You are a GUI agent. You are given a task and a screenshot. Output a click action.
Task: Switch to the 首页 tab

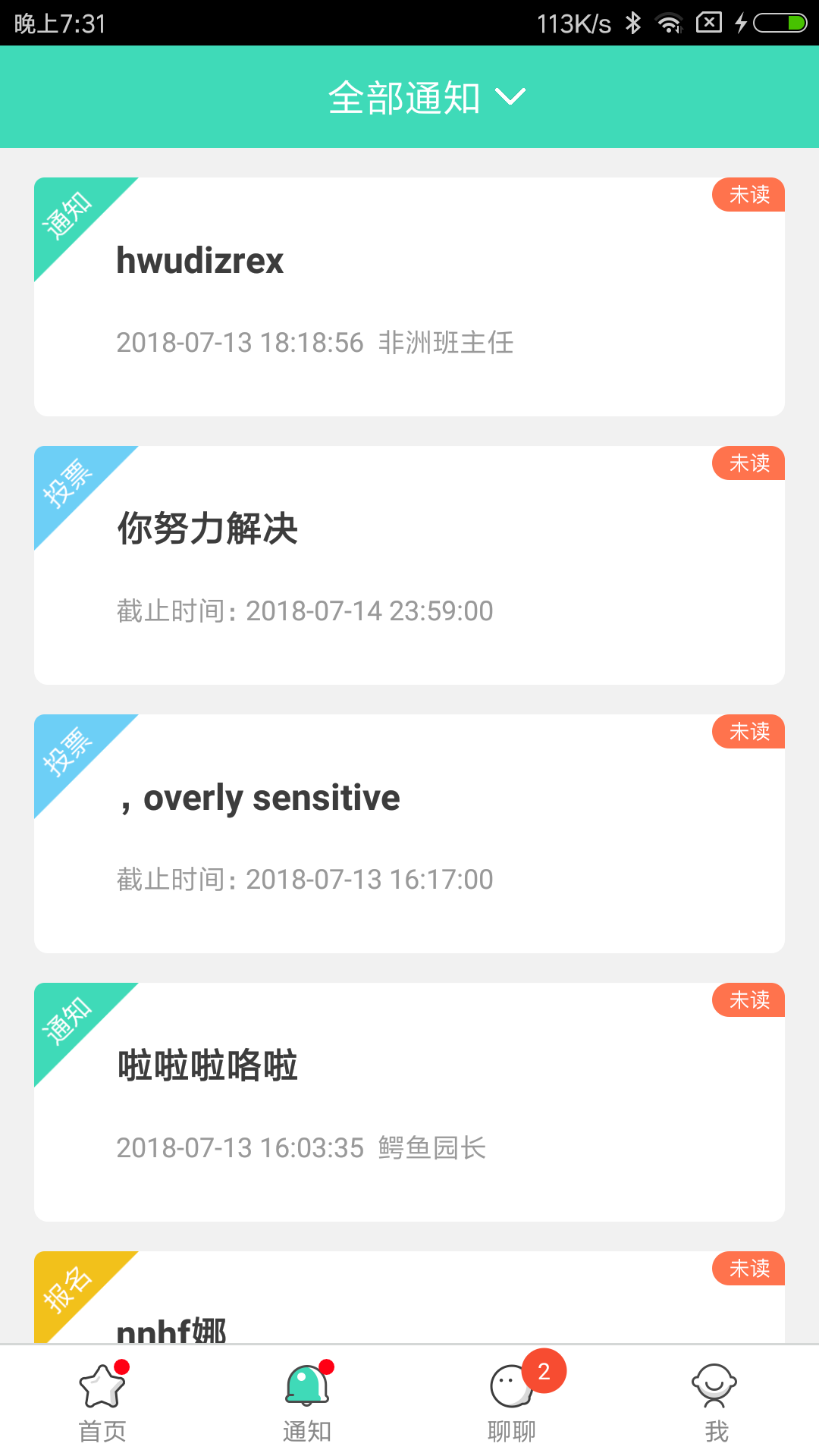click(x=102, y=1401)
